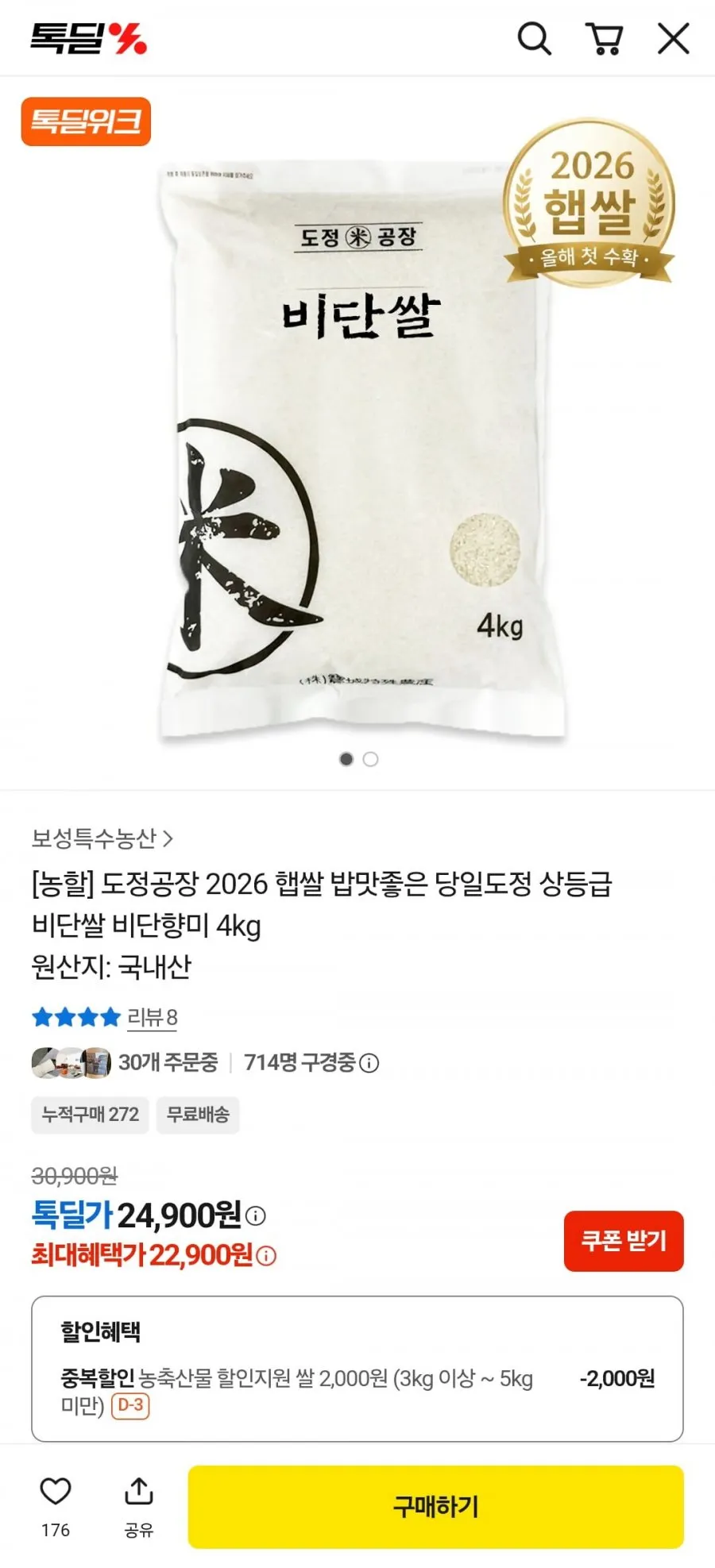
Task: Share this product via 공유
Action: 138,1505
